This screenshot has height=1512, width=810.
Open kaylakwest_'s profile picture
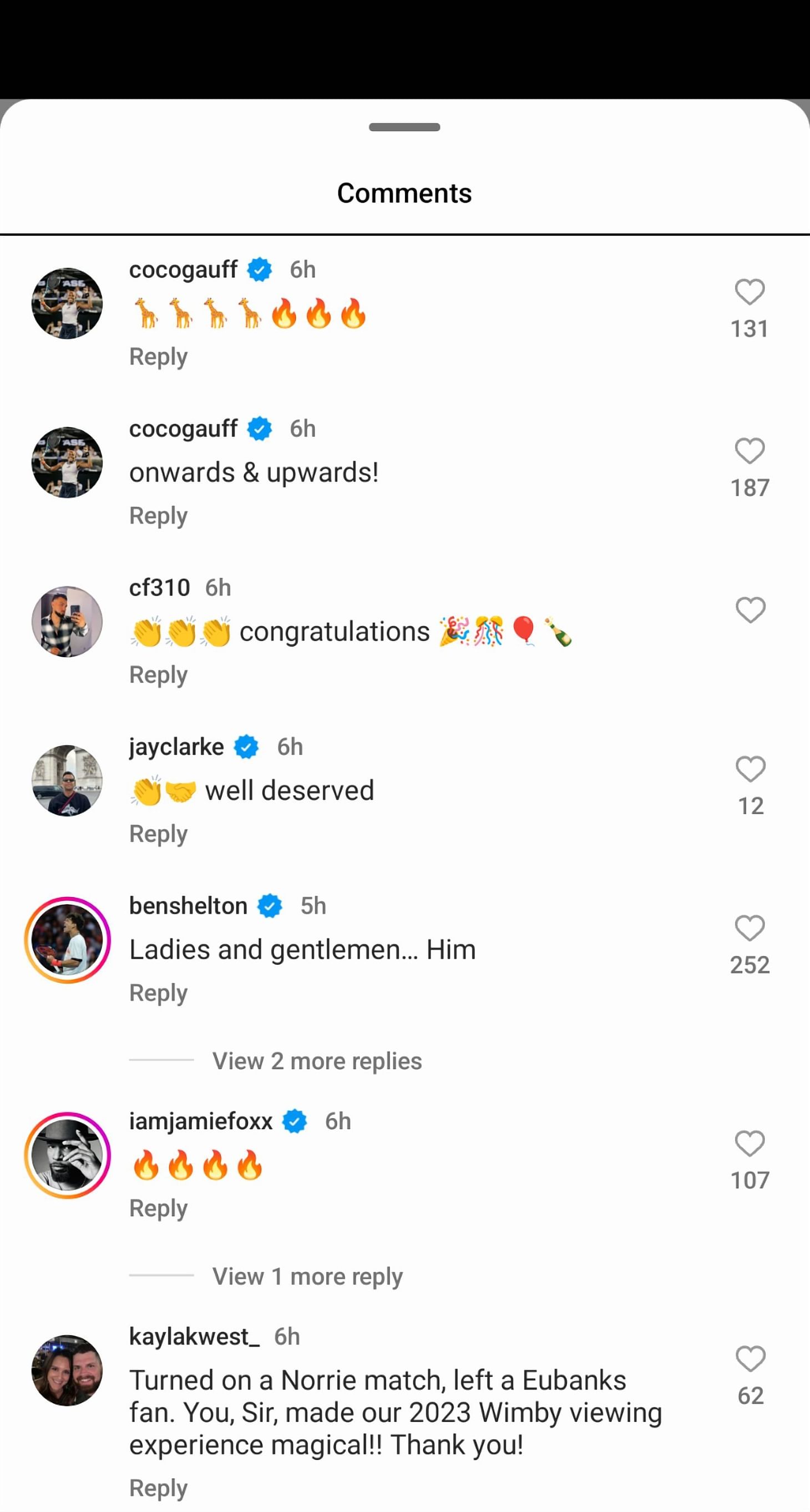click(x=67, y=1370)
